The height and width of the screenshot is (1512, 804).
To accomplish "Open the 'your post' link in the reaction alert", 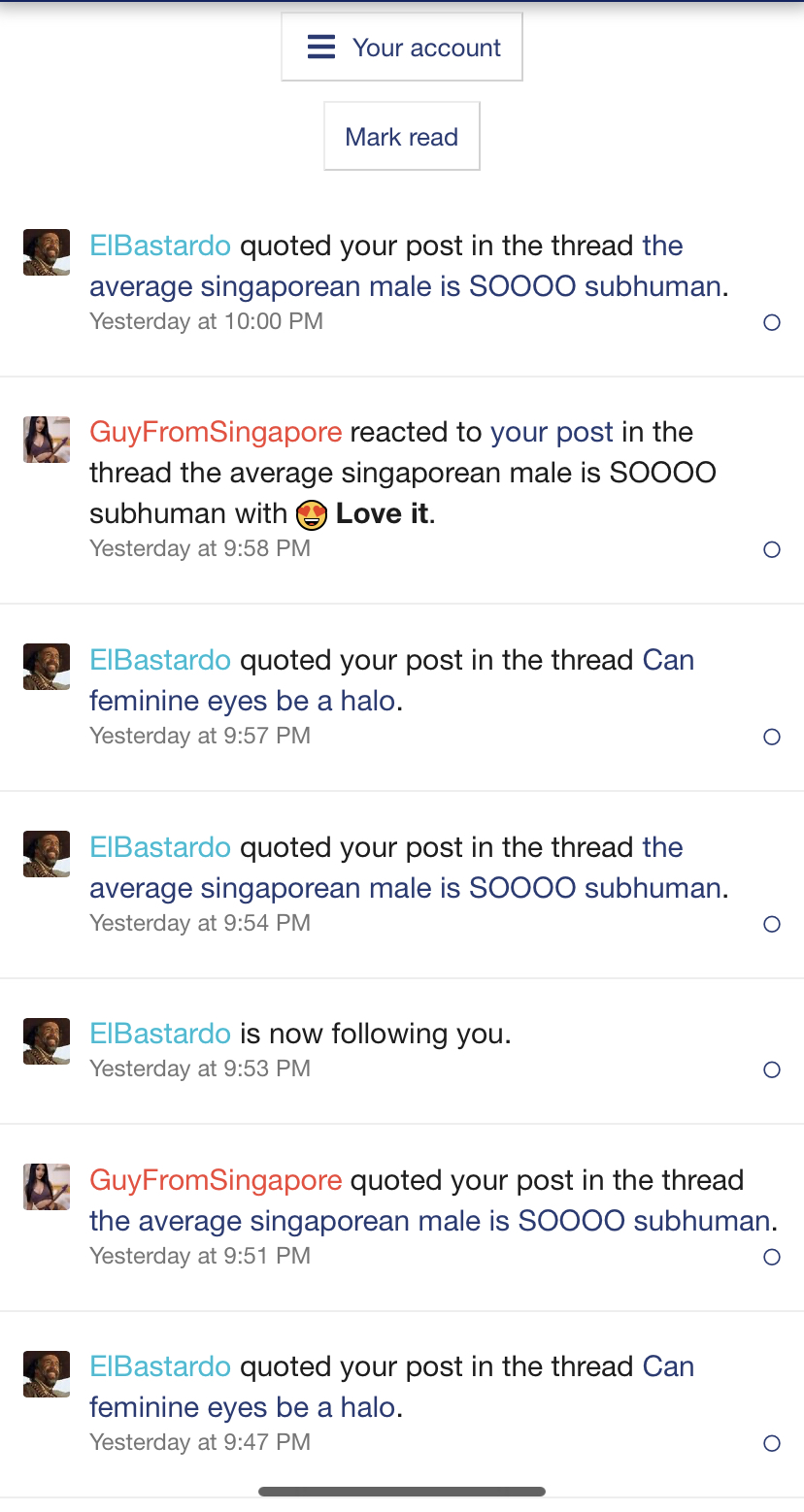I will (x=552, y=432).
